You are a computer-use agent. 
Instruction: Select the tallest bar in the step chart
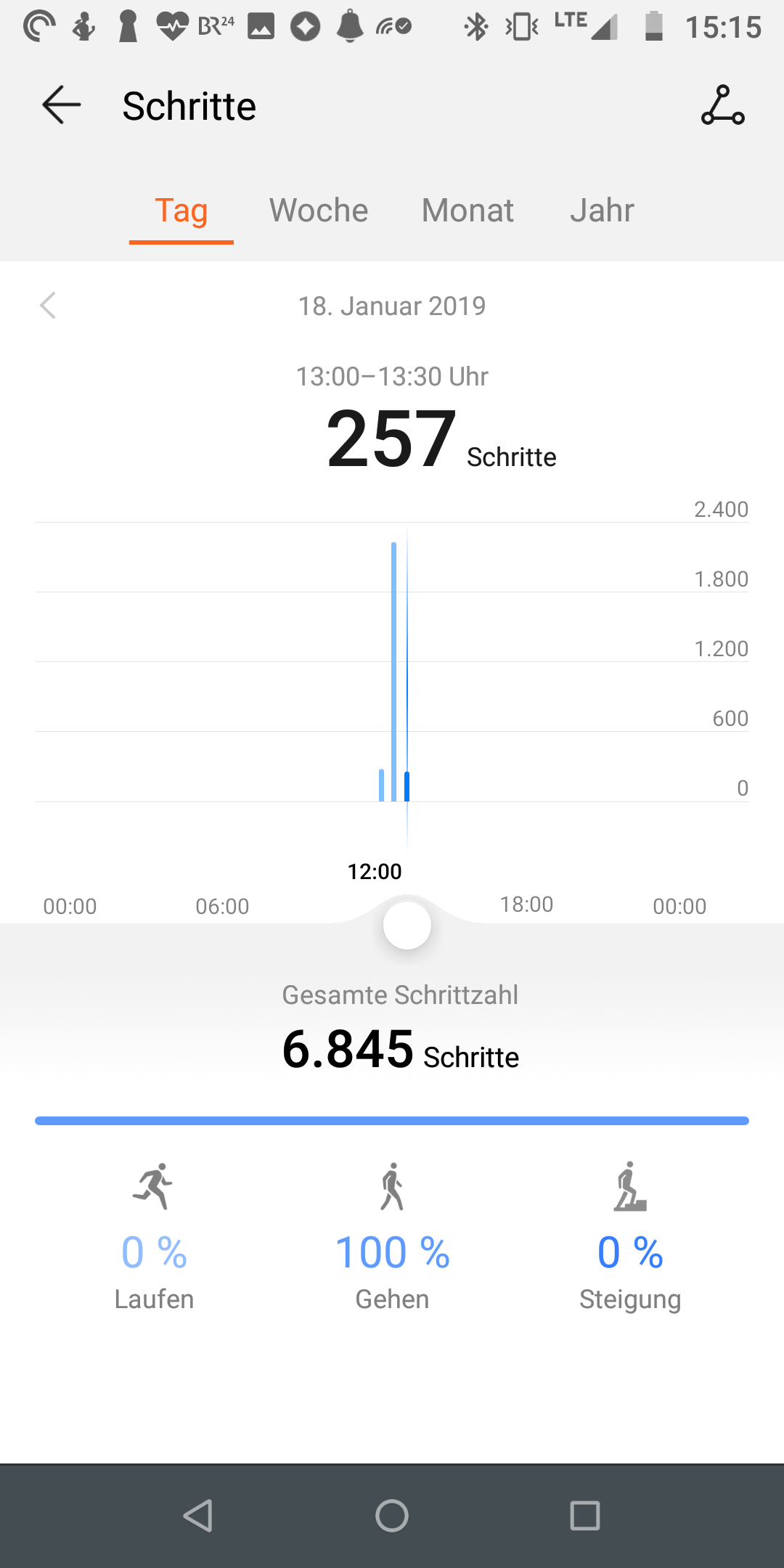tap(393, 671)
